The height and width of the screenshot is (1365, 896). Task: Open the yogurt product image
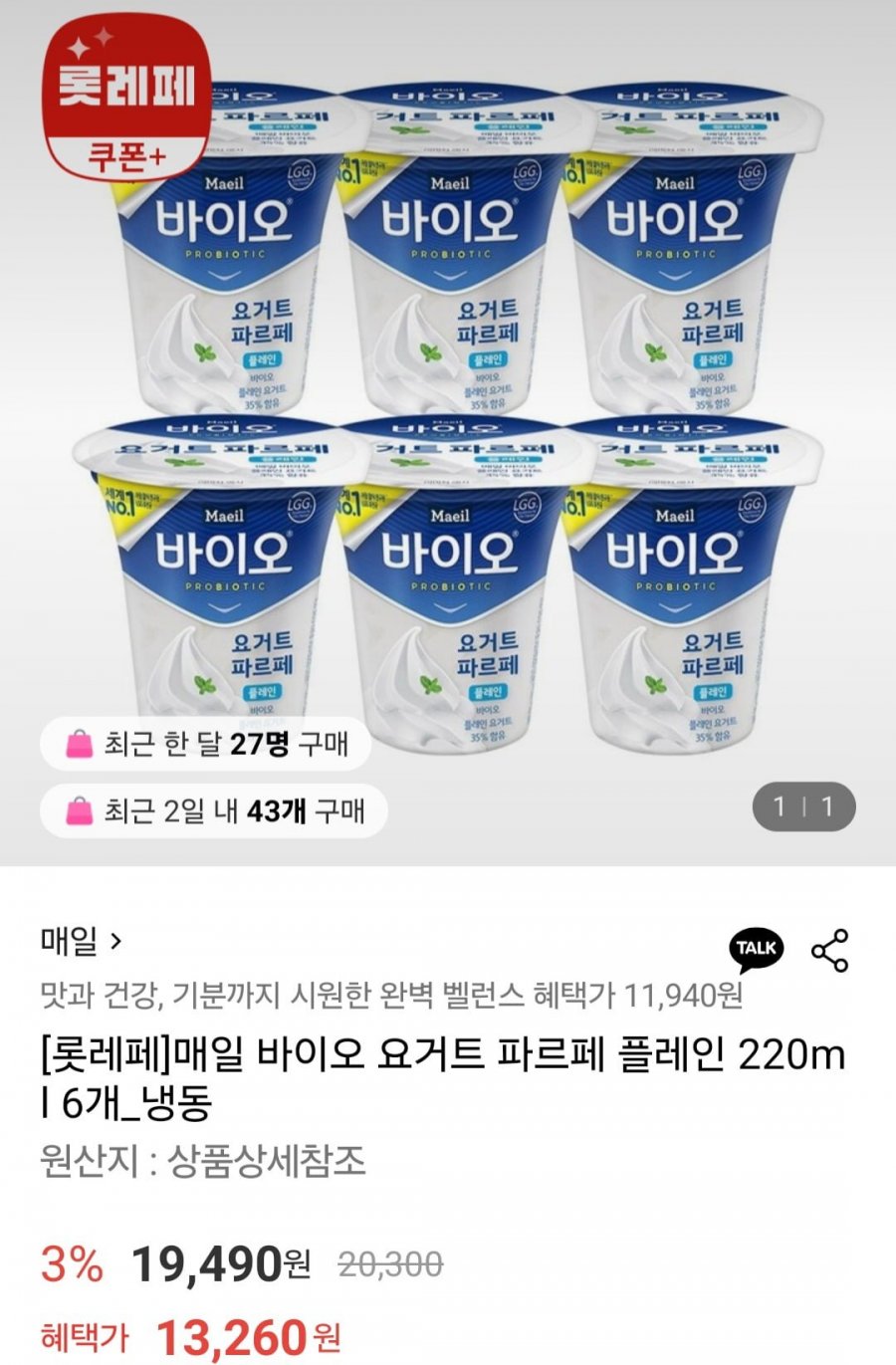click(448, 418)
